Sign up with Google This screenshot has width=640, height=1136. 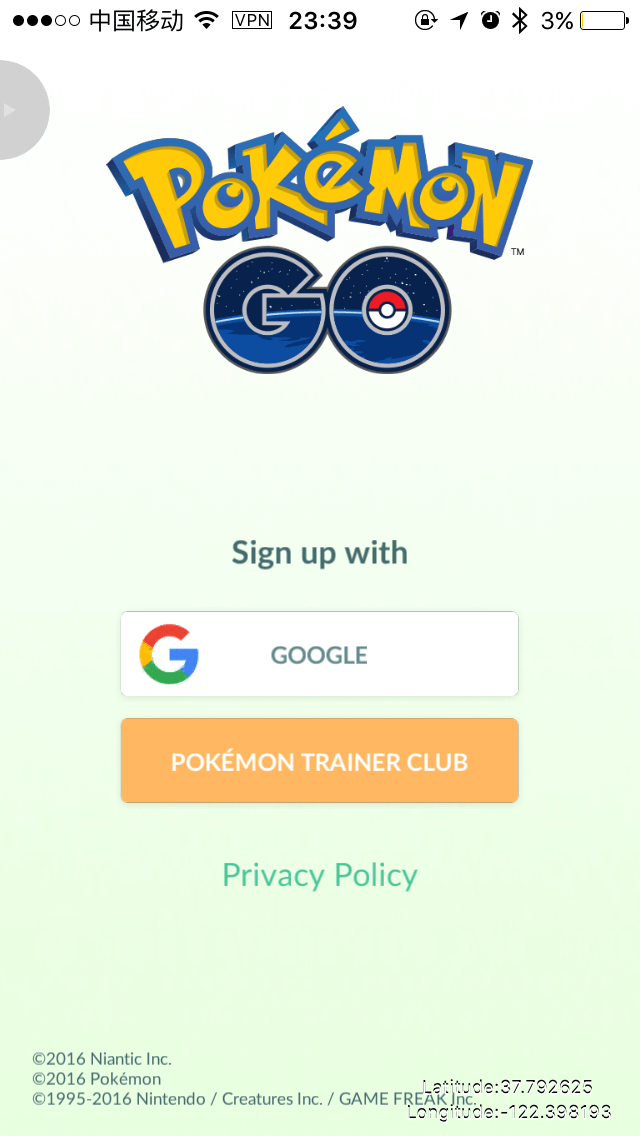point(319,654)
